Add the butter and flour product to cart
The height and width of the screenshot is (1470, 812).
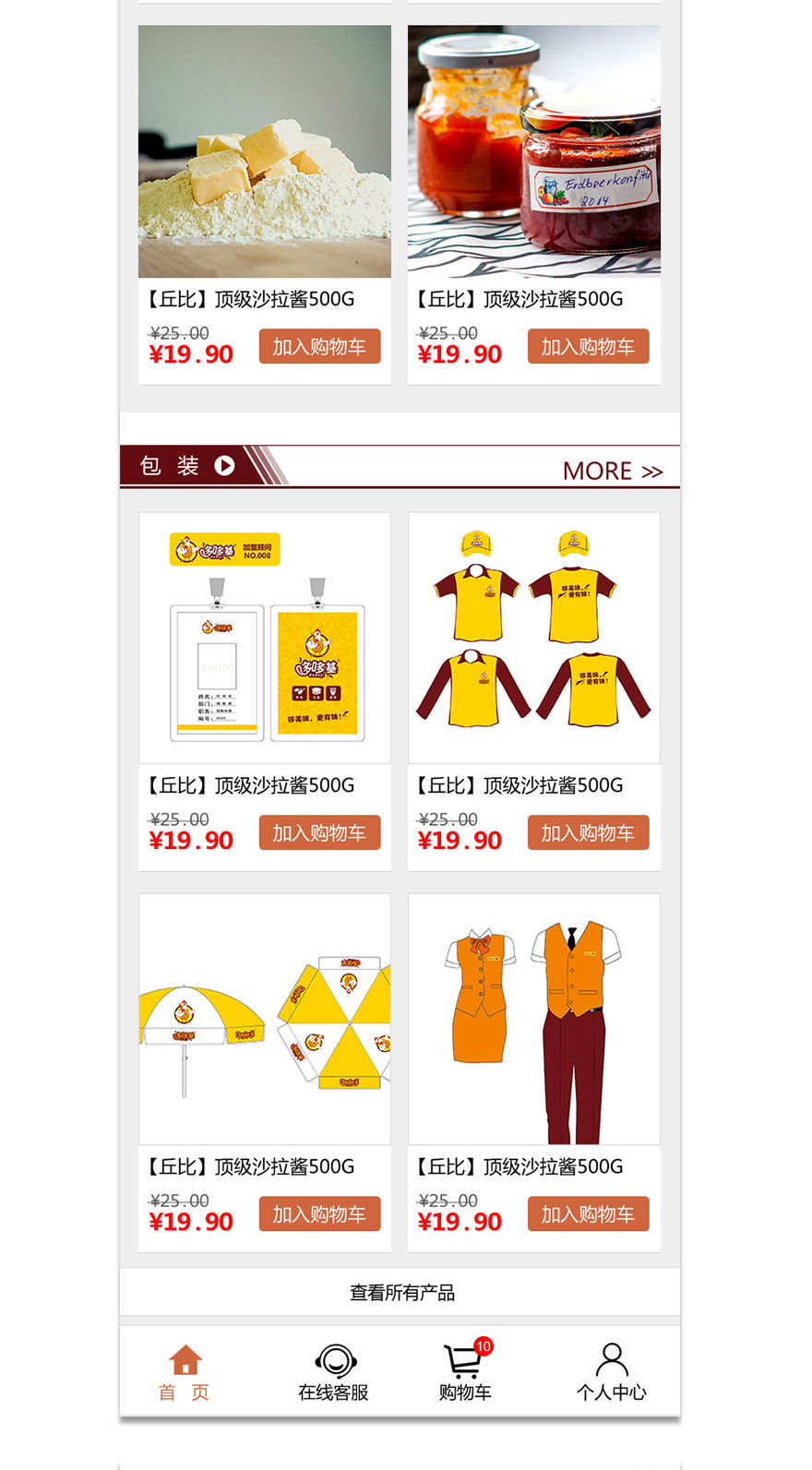point(319,347)
